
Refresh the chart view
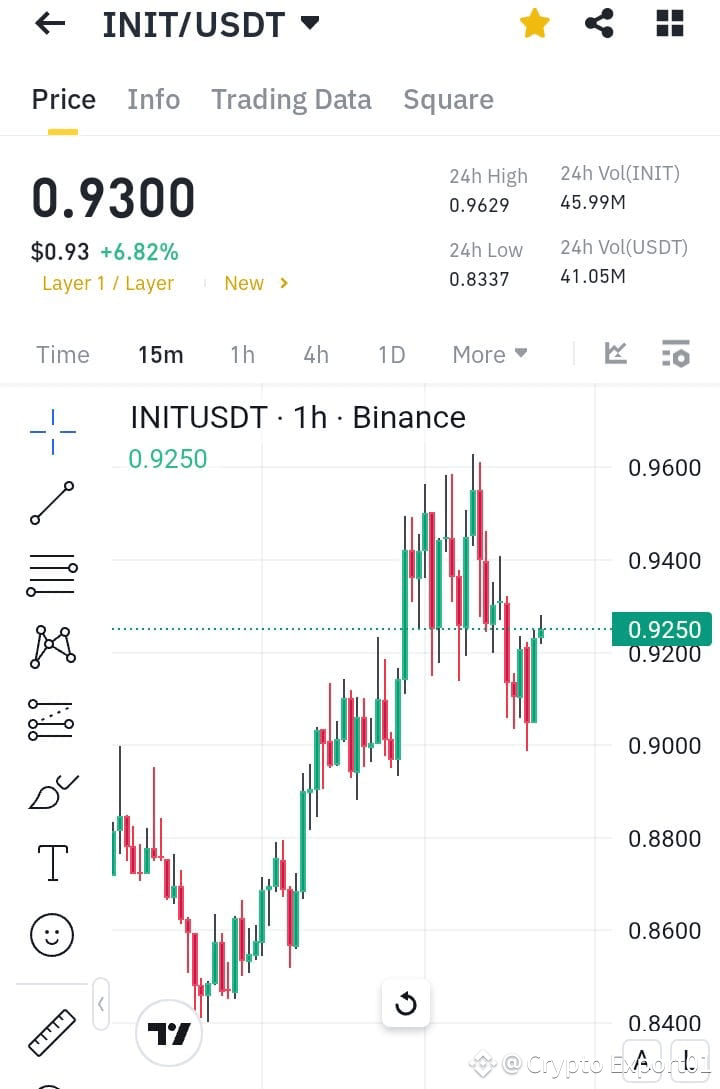(406, 1004)
